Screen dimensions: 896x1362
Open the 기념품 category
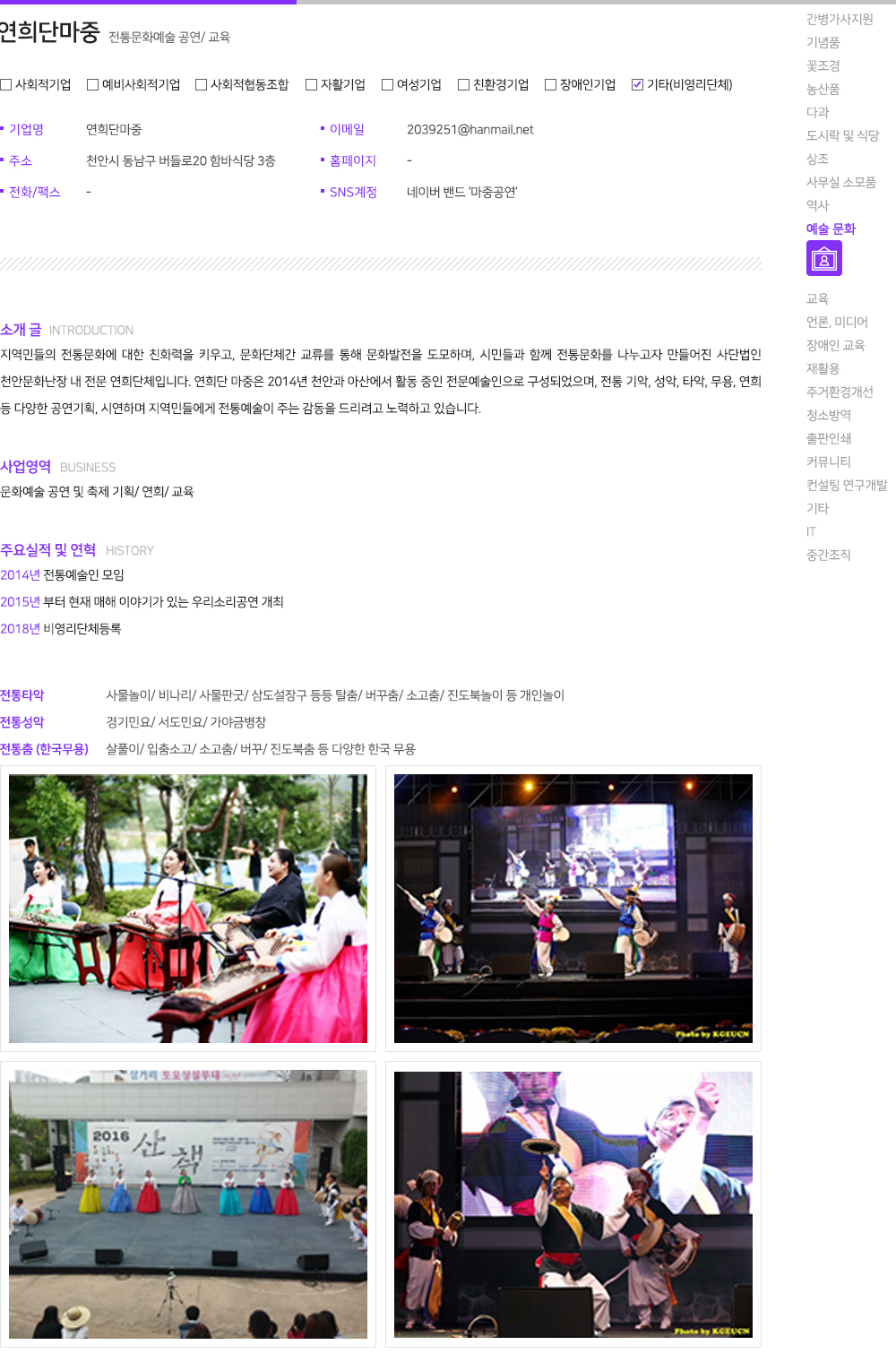click(x=823, y=42)
